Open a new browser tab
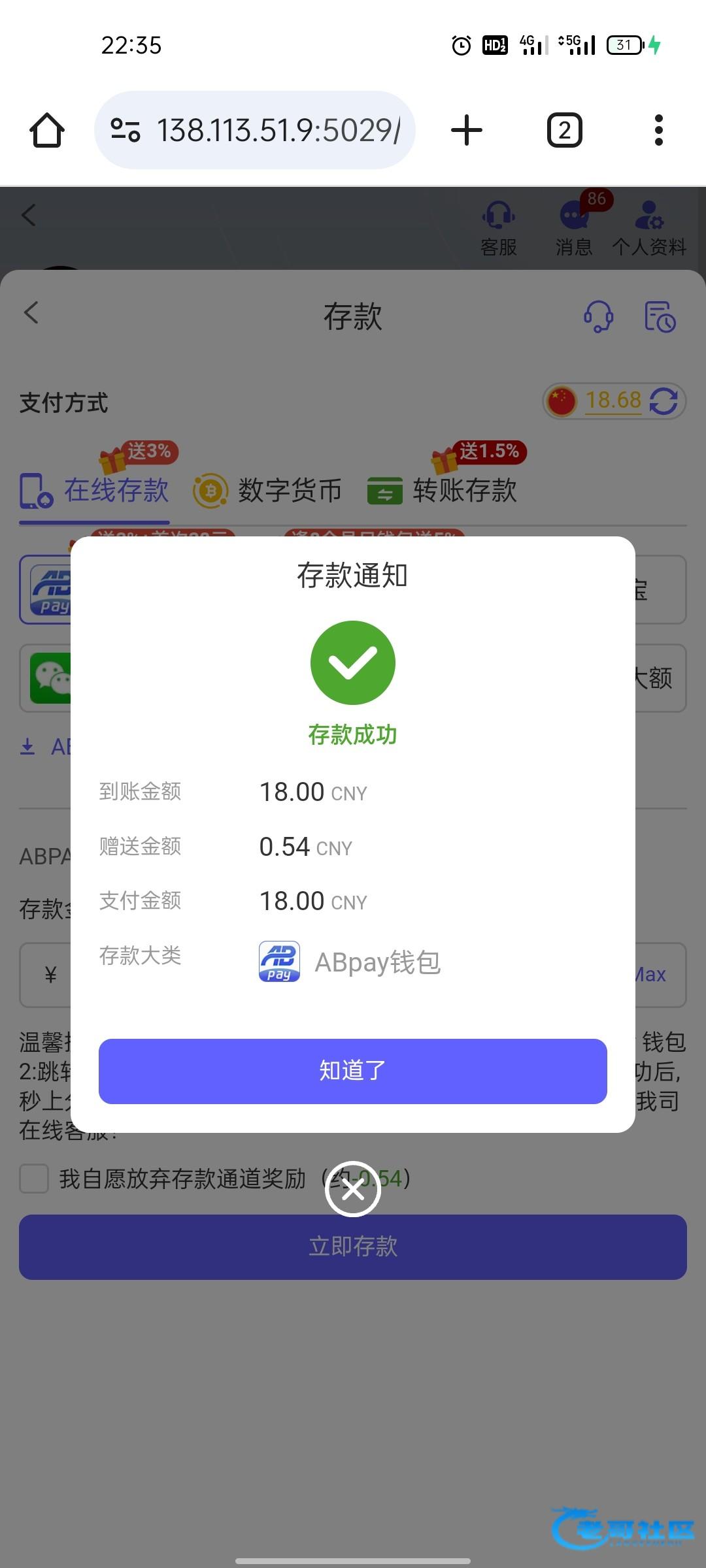Screen dimensions: 706x1568 pyautogui.click(x=467, y=130)
